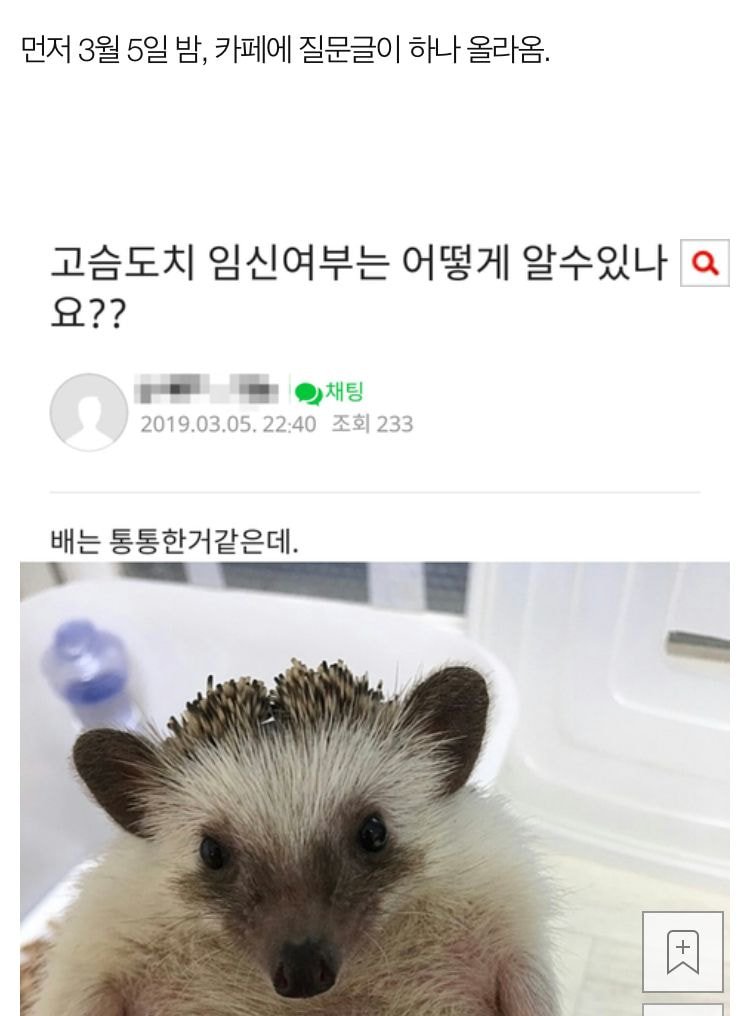Open the hedgehog photo in full view

click(330, 800)
